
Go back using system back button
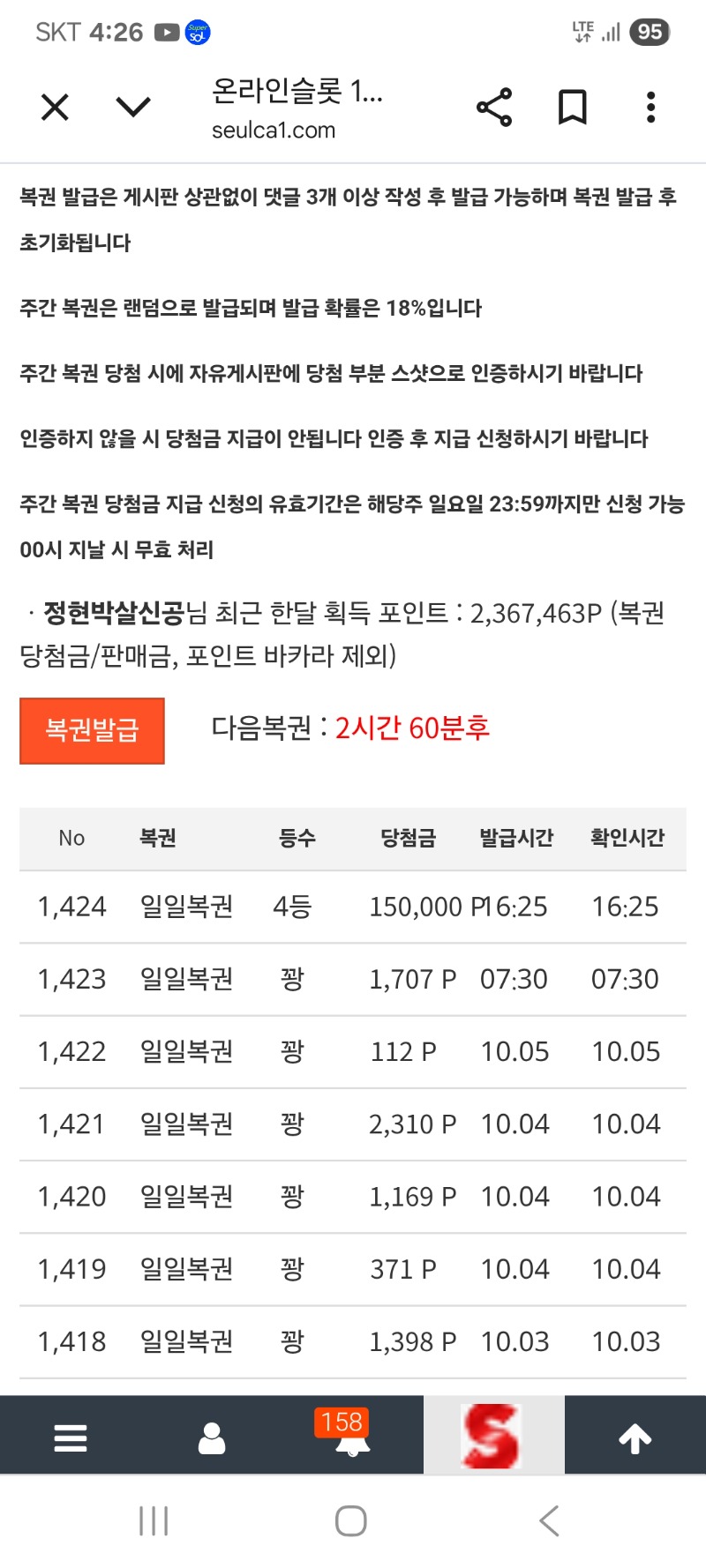(549, 1520)
